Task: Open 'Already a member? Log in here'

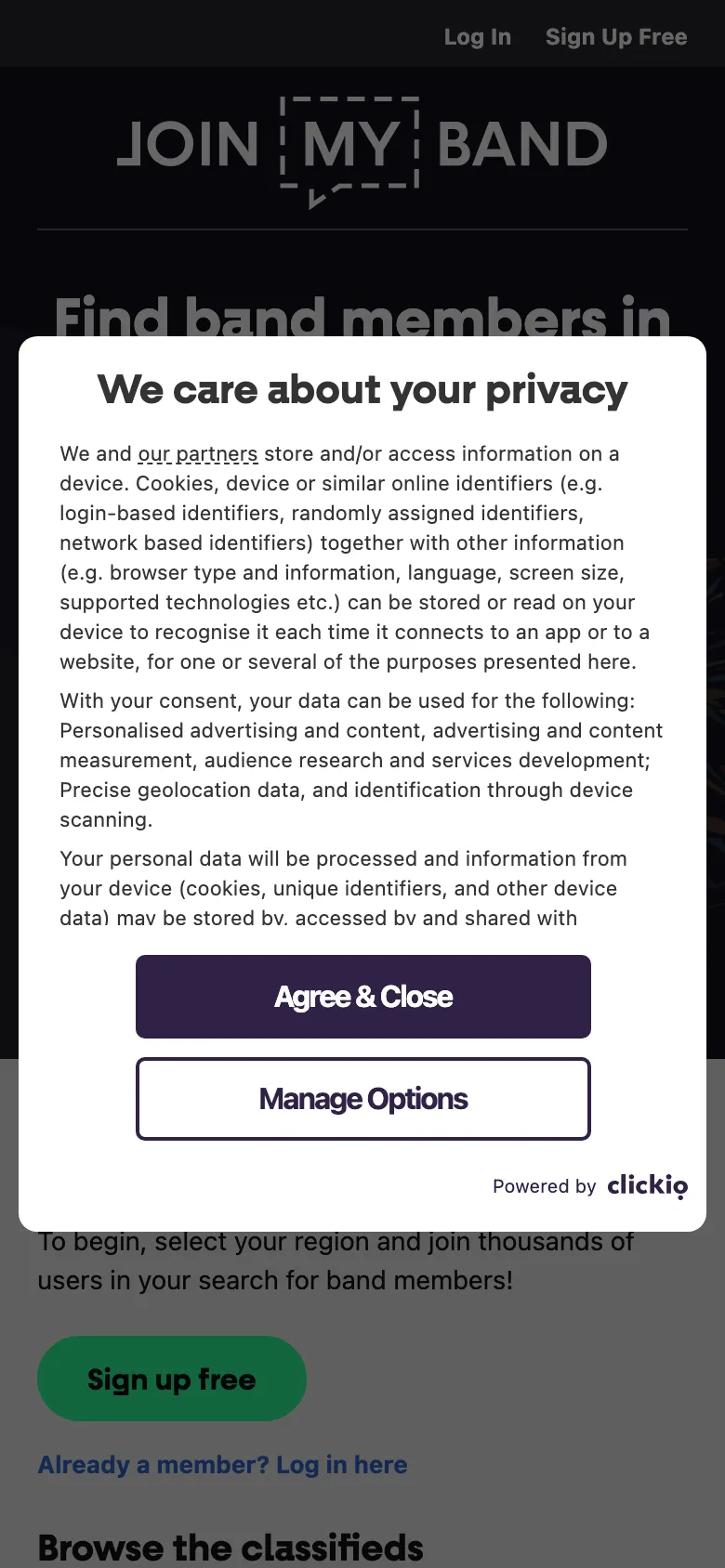Action: point(222,1465)
